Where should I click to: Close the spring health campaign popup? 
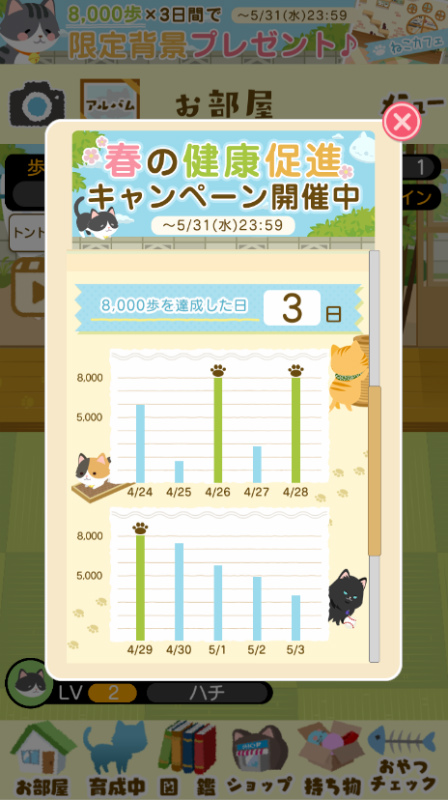[402, 121]
